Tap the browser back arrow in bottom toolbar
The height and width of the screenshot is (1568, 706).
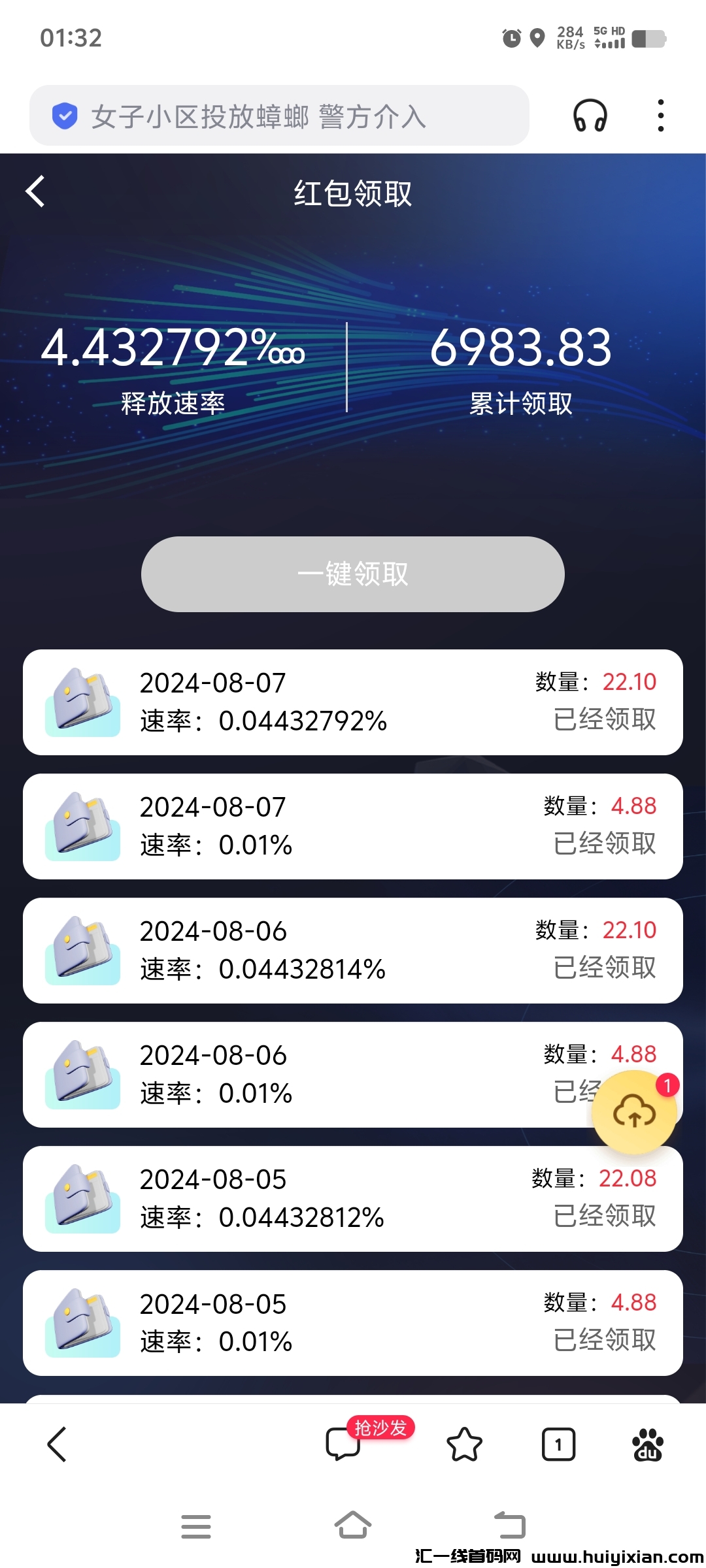tap(56, 1445)
